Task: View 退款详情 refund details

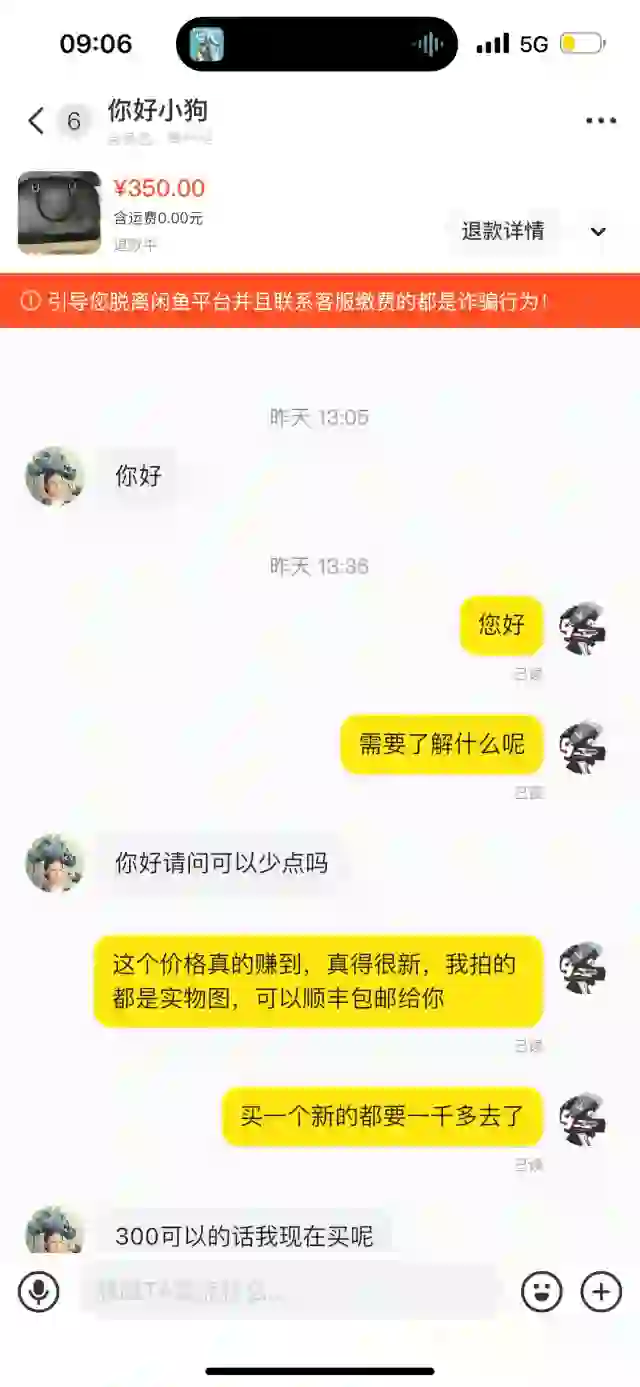Action: pyautogui.click(x=503, y=232)
